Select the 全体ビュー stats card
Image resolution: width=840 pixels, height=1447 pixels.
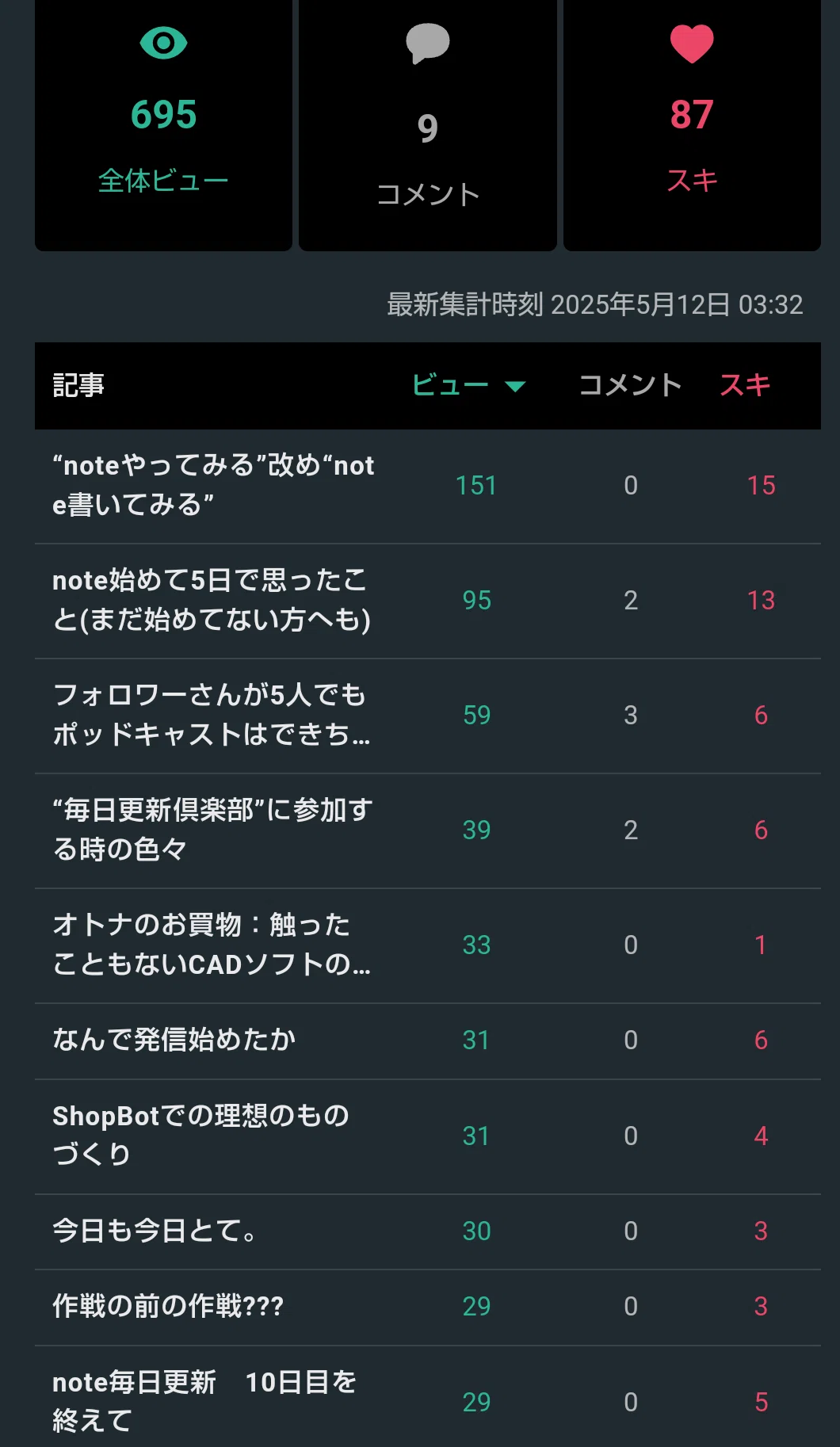[x=163, y=124]
